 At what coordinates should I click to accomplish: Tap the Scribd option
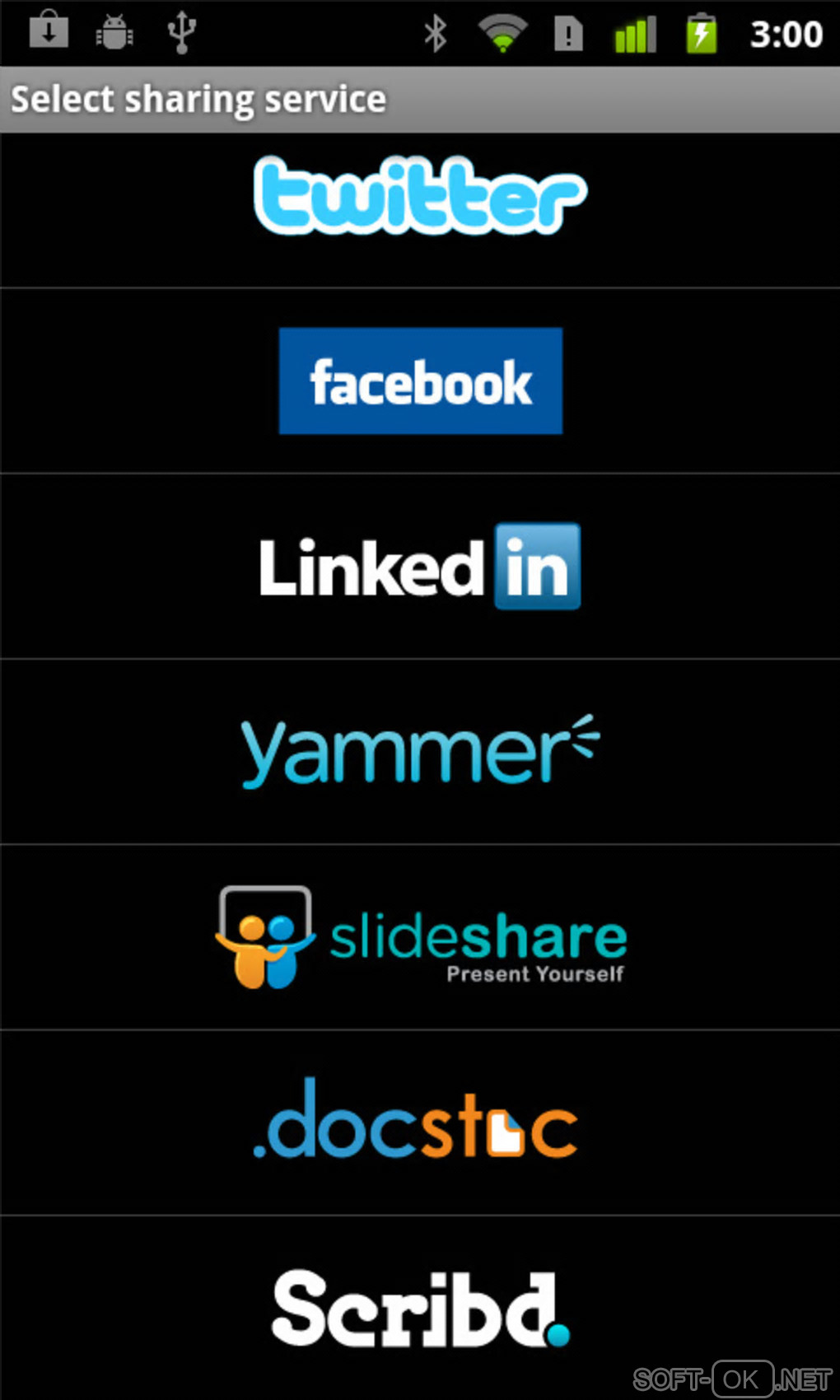(420, 1308)
